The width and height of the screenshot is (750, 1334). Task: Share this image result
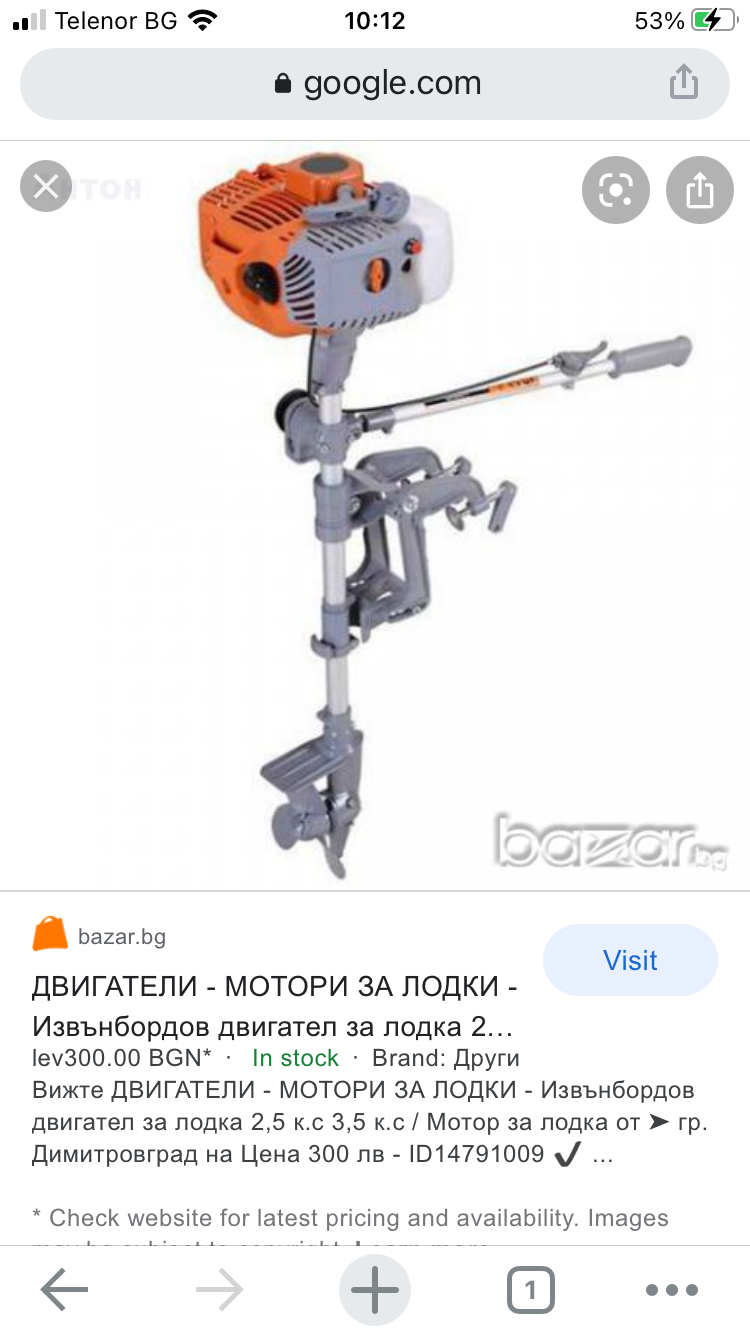[699, 189]
